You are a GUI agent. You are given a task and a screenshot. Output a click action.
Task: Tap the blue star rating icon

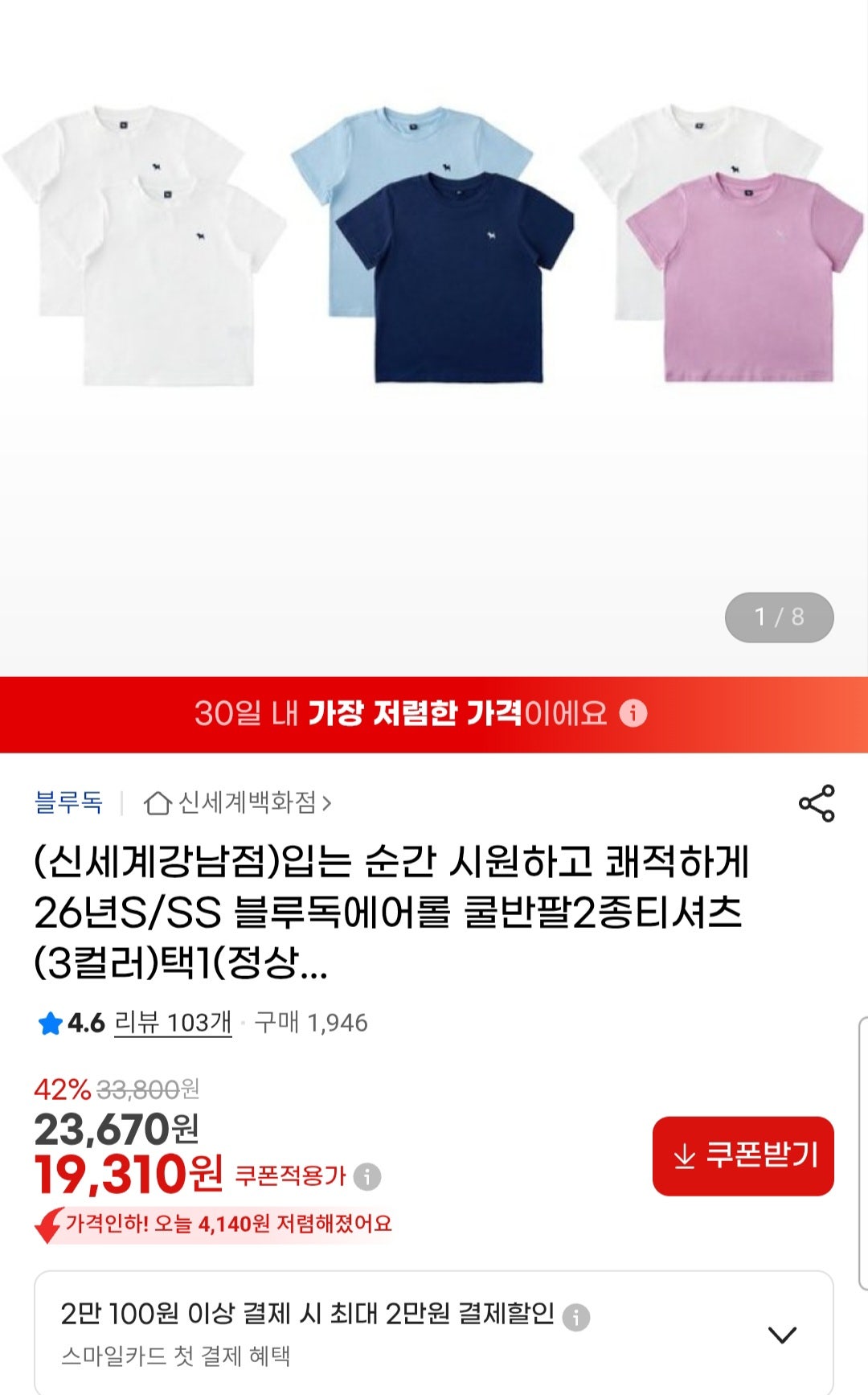click(x=50, y=1020)
